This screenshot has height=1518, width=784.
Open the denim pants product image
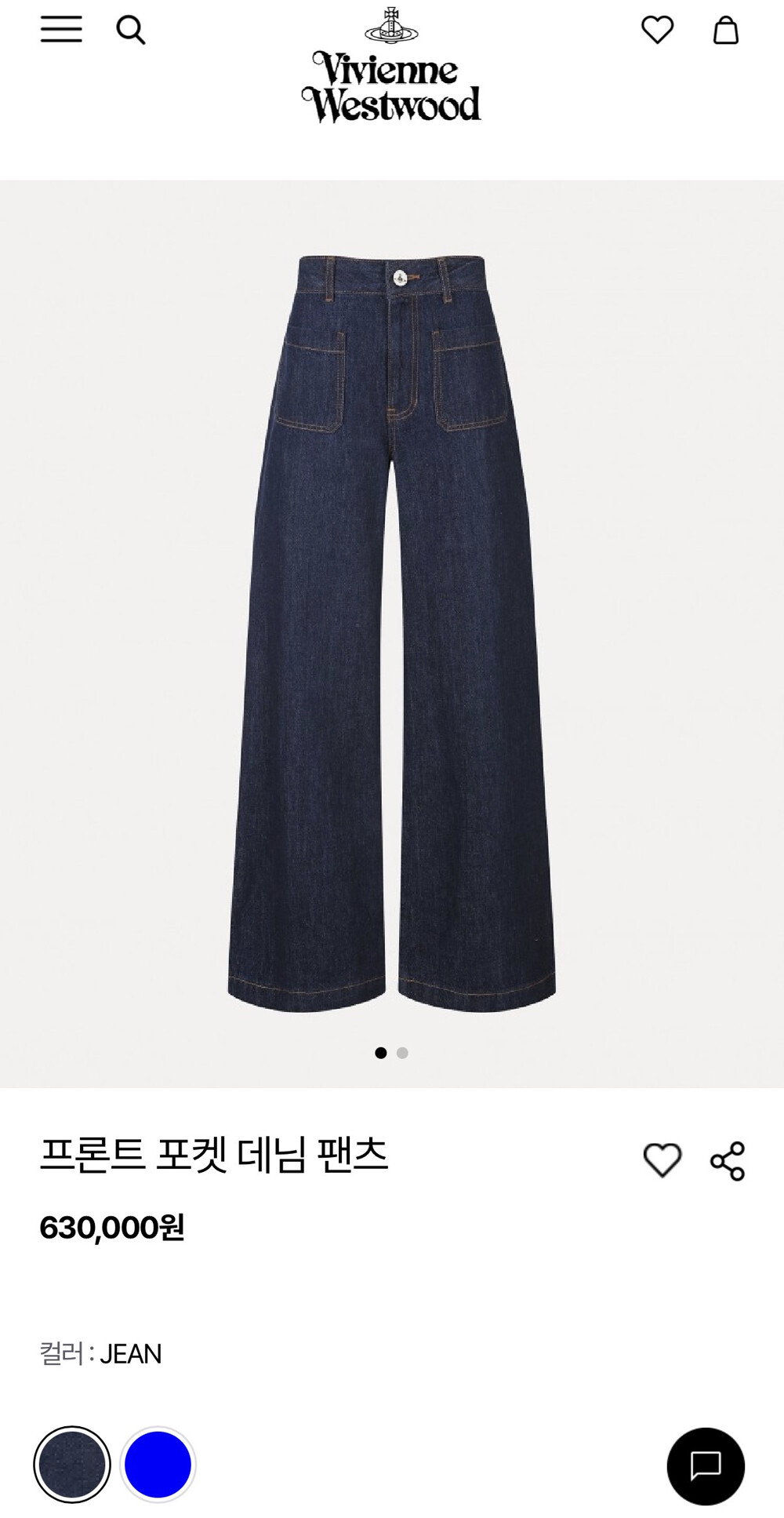pyautogui.click(x=392, y=632)
